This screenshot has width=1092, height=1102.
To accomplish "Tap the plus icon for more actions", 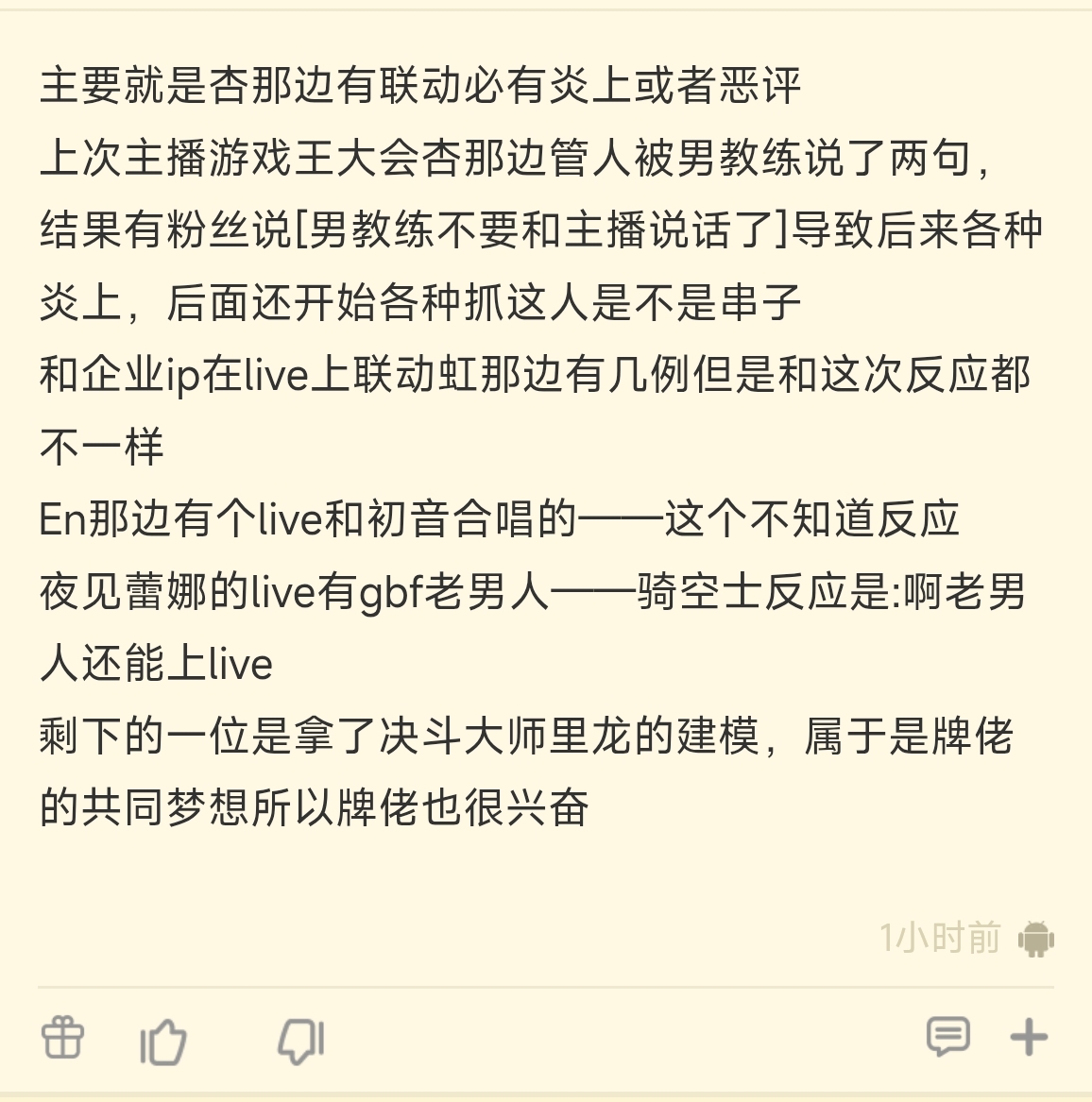I will (x=1029, y=1037).
